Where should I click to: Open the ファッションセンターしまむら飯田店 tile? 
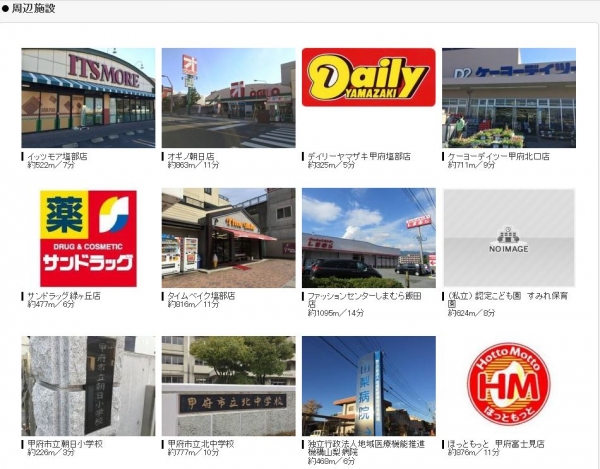click(x=368, y=238)
